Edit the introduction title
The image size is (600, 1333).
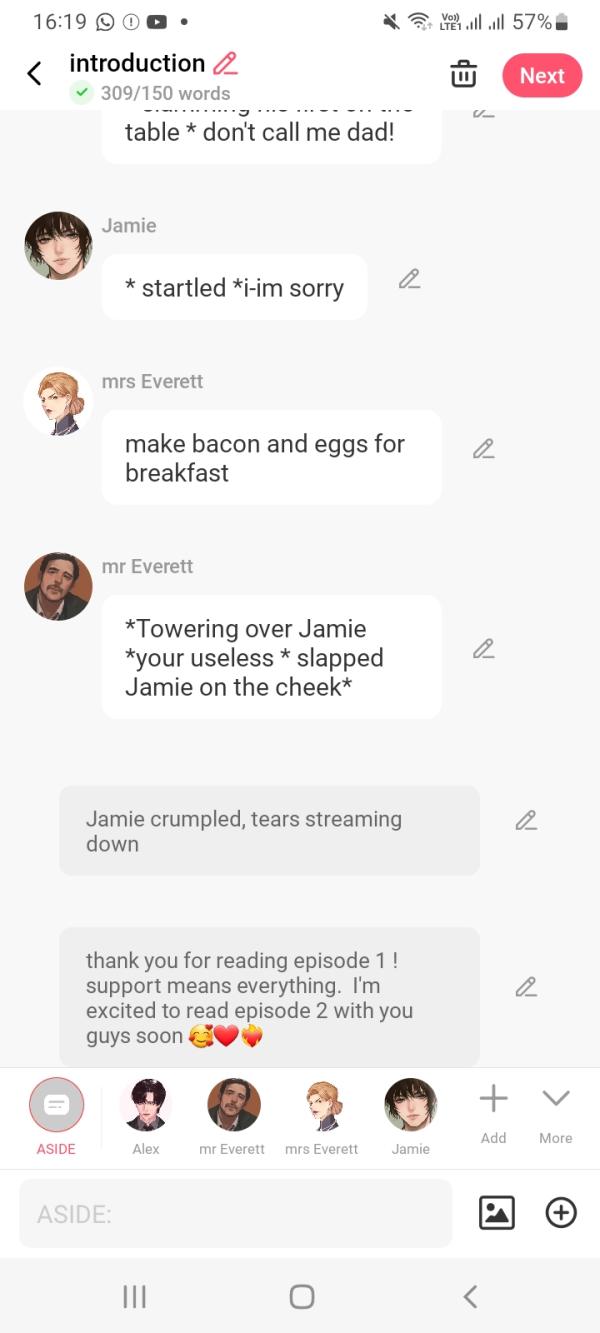225,64
